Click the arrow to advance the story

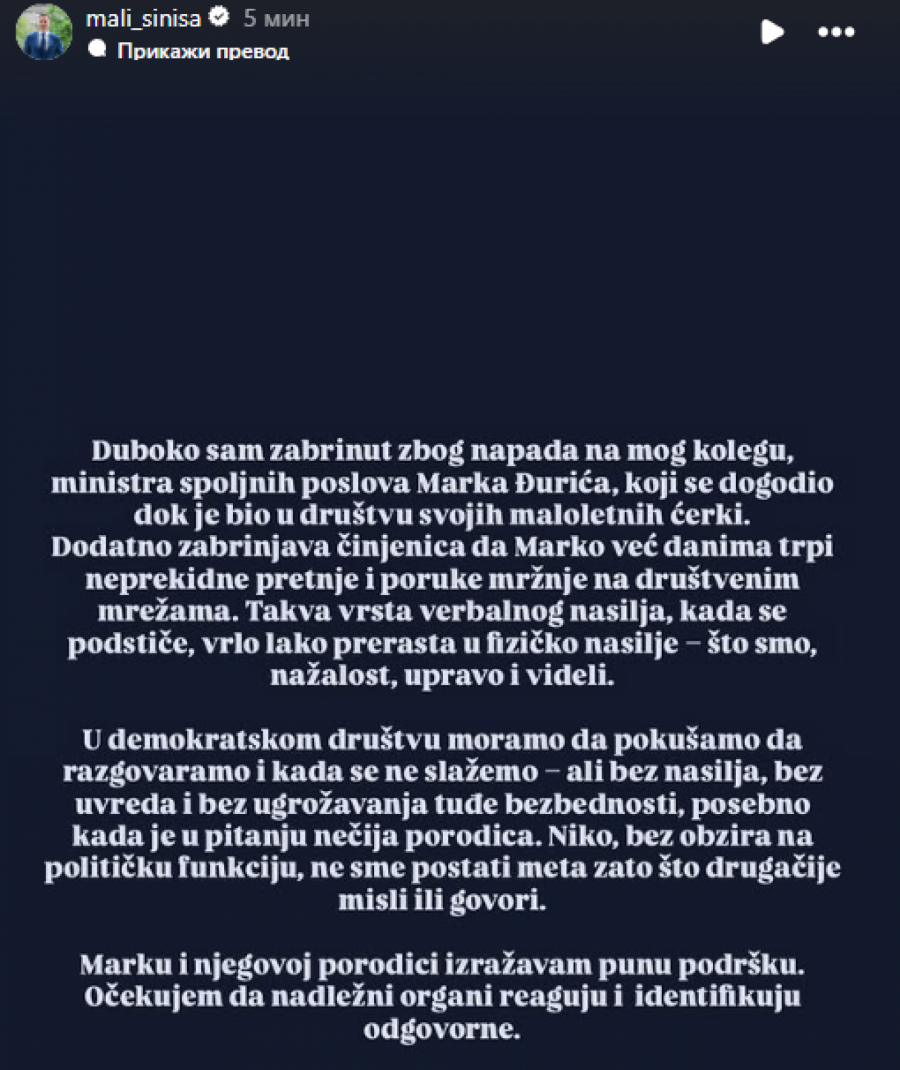click(772, 33)
